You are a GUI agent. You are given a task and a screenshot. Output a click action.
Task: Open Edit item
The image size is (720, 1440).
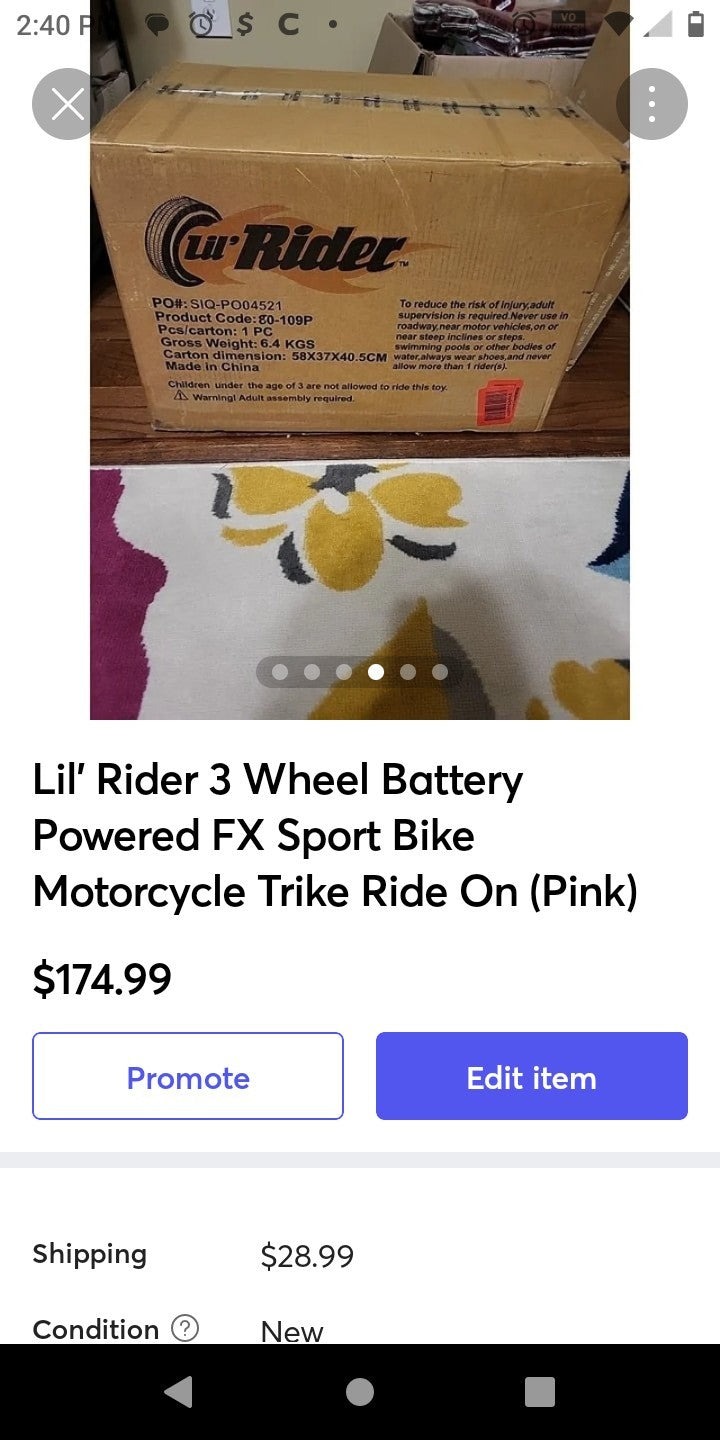[x=532, y=1076]
